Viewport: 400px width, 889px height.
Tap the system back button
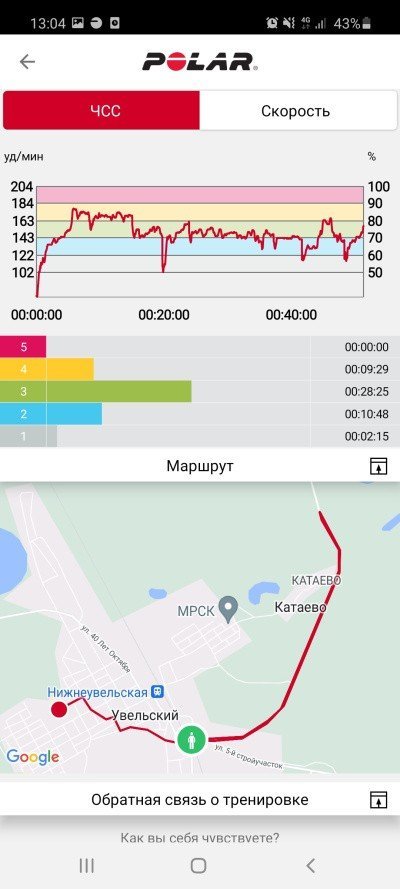tap(310, 865)
